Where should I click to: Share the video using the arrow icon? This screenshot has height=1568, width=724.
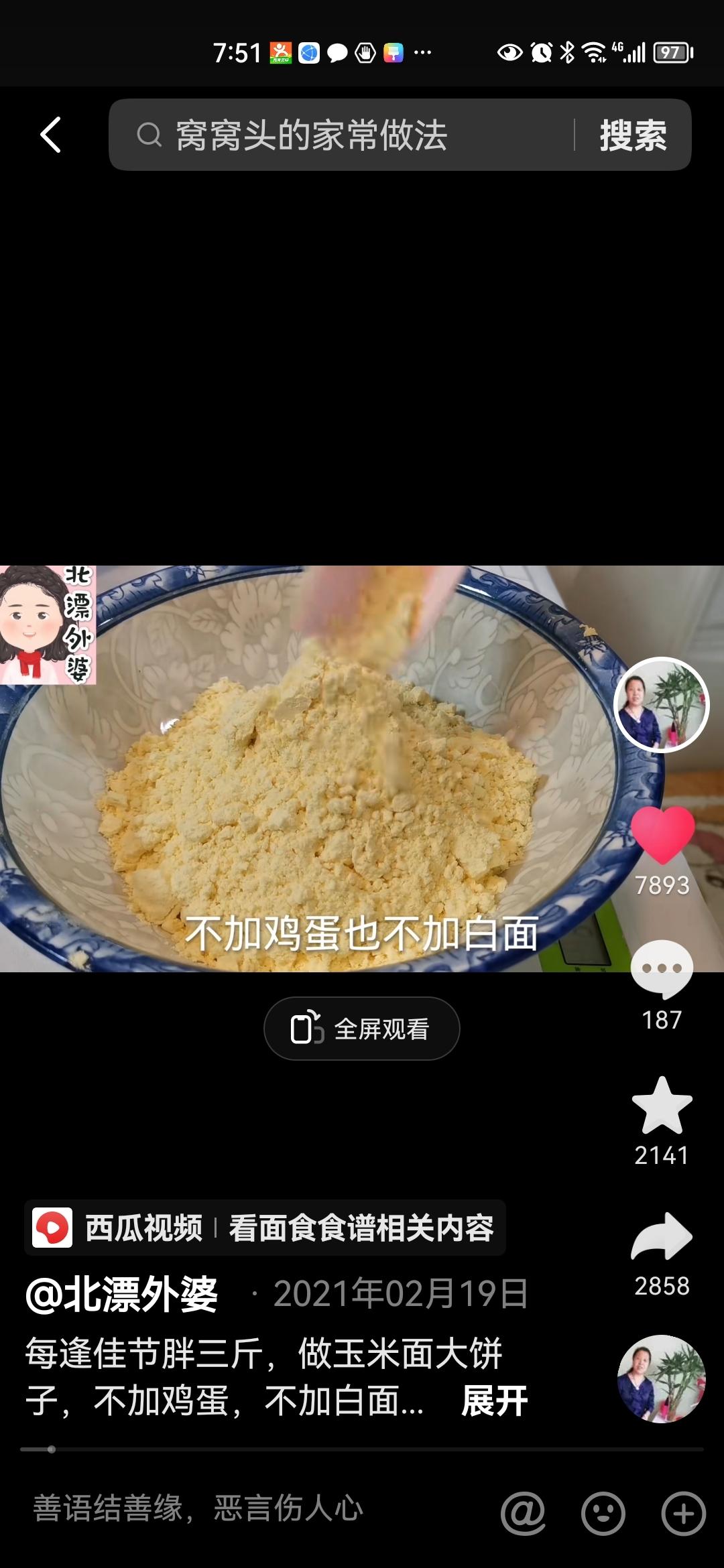pyautogui.click(x=662, y=1237)
